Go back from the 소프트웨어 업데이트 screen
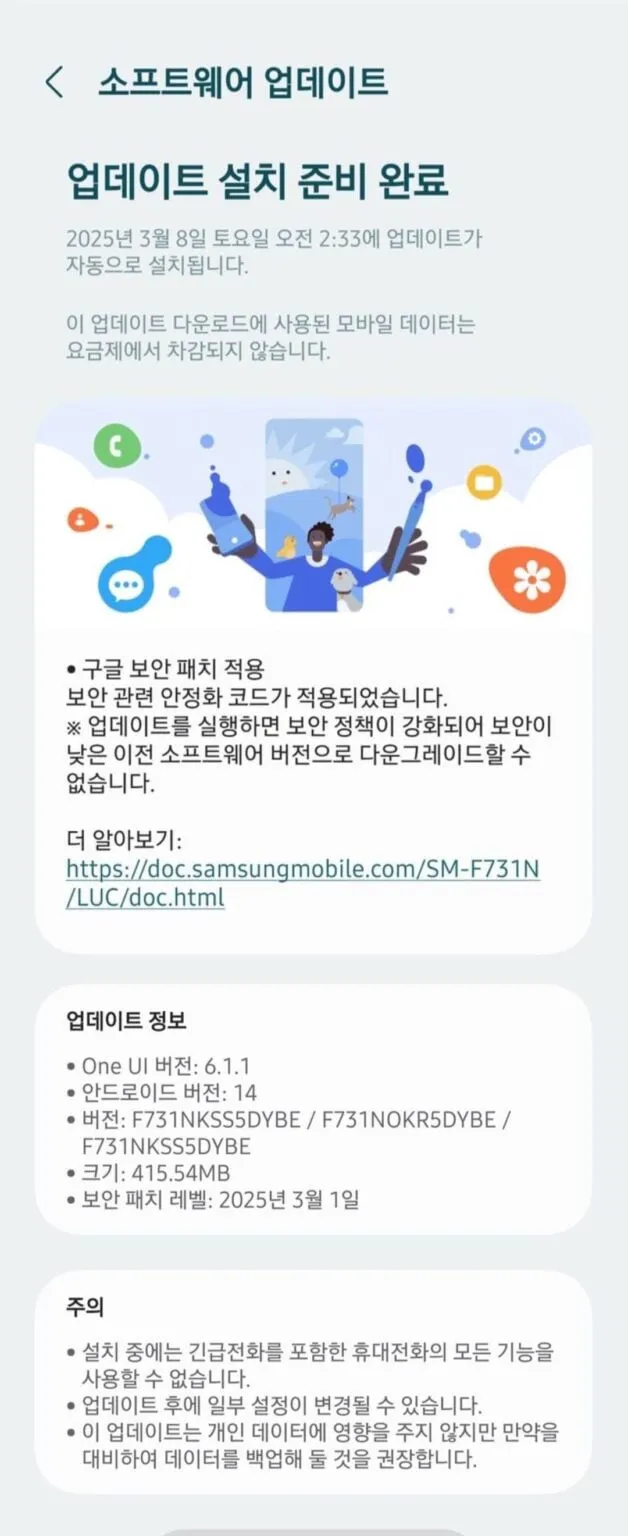This screenshot has height=1536, width=628. coord(54,83)
